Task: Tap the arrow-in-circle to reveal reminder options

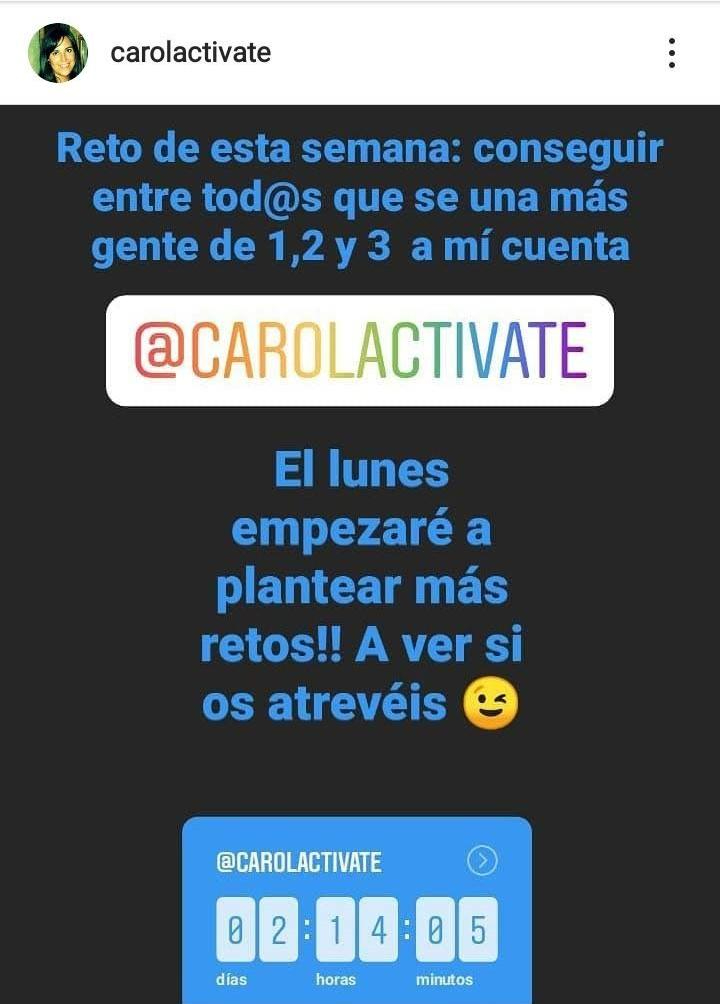Action: [483, 860]
